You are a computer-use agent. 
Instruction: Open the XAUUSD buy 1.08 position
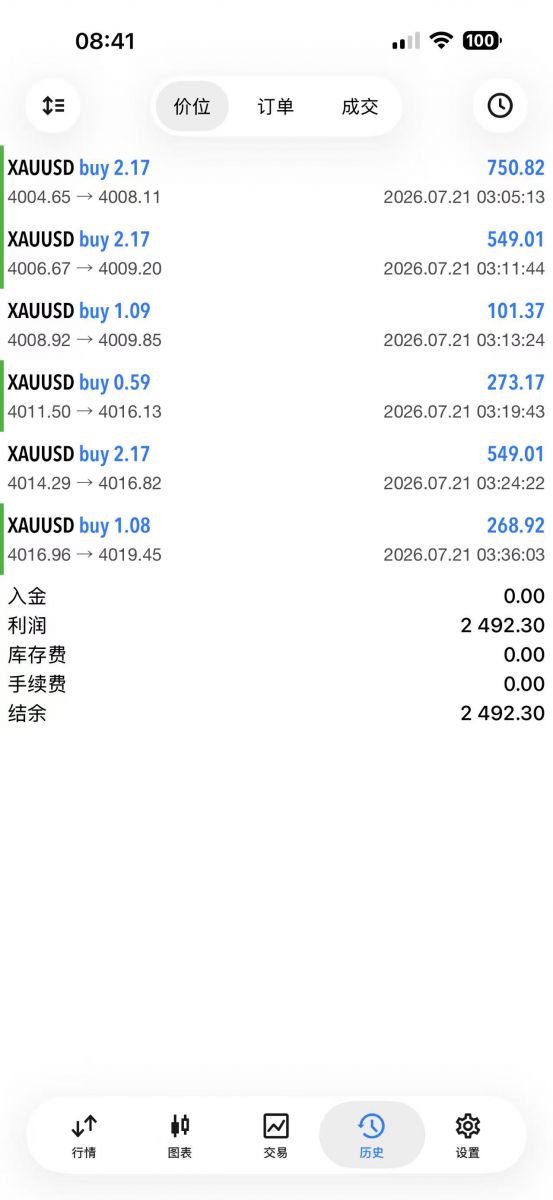276,539
